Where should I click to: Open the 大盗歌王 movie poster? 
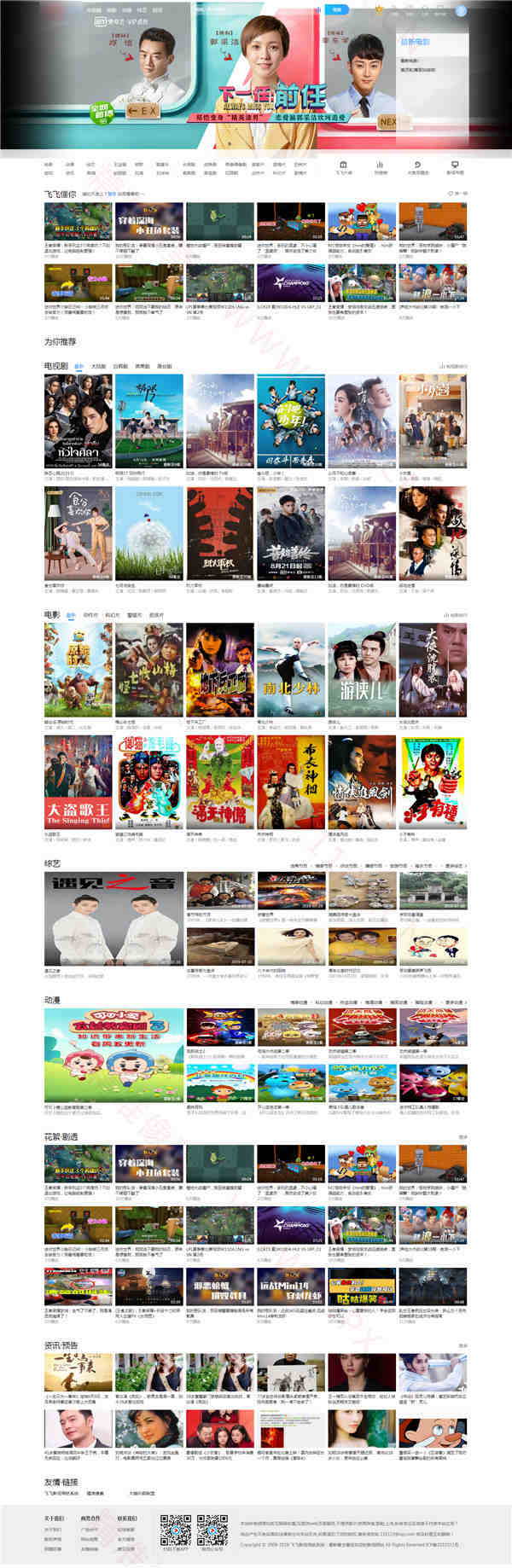78,782
